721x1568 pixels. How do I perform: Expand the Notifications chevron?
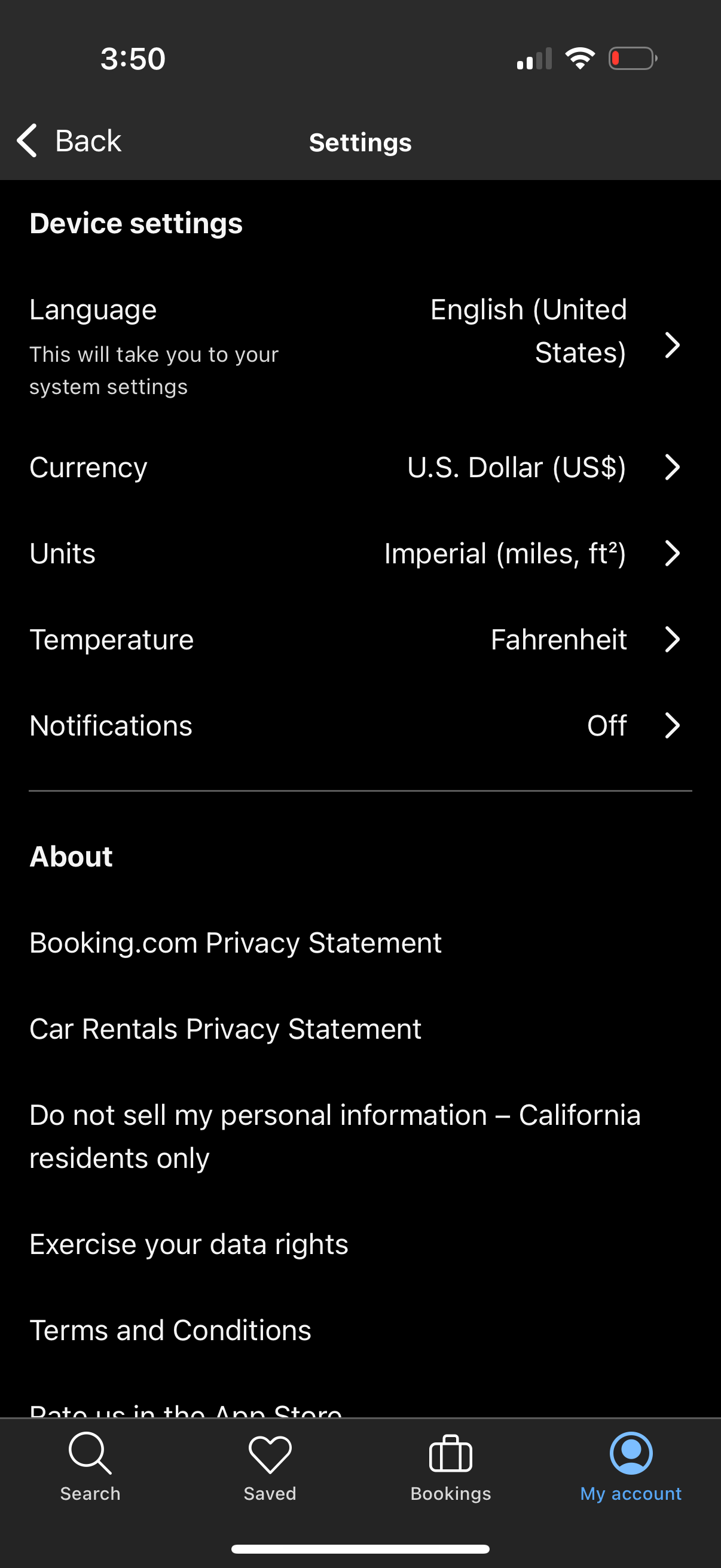[673, 725]
